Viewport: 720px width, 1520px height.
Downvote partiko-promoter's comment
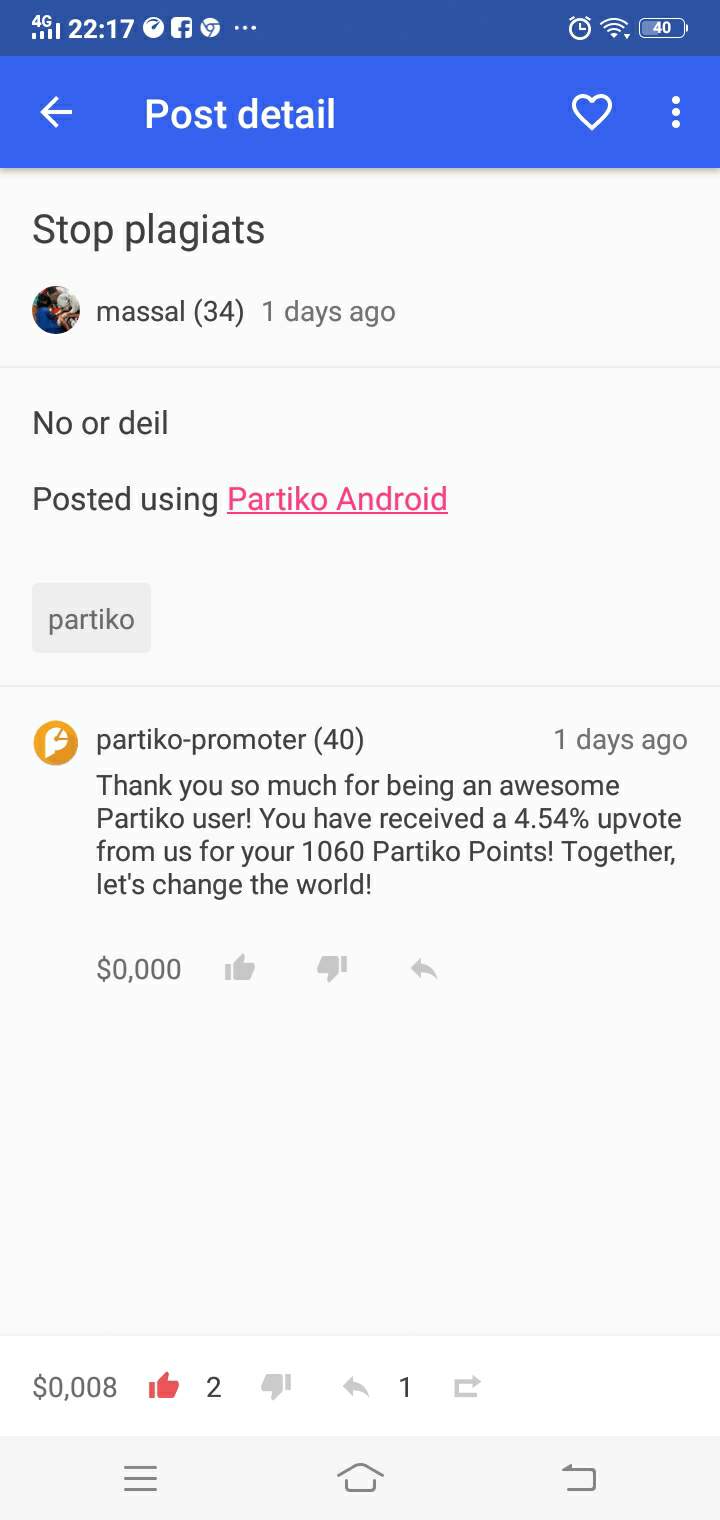point(332,968)
